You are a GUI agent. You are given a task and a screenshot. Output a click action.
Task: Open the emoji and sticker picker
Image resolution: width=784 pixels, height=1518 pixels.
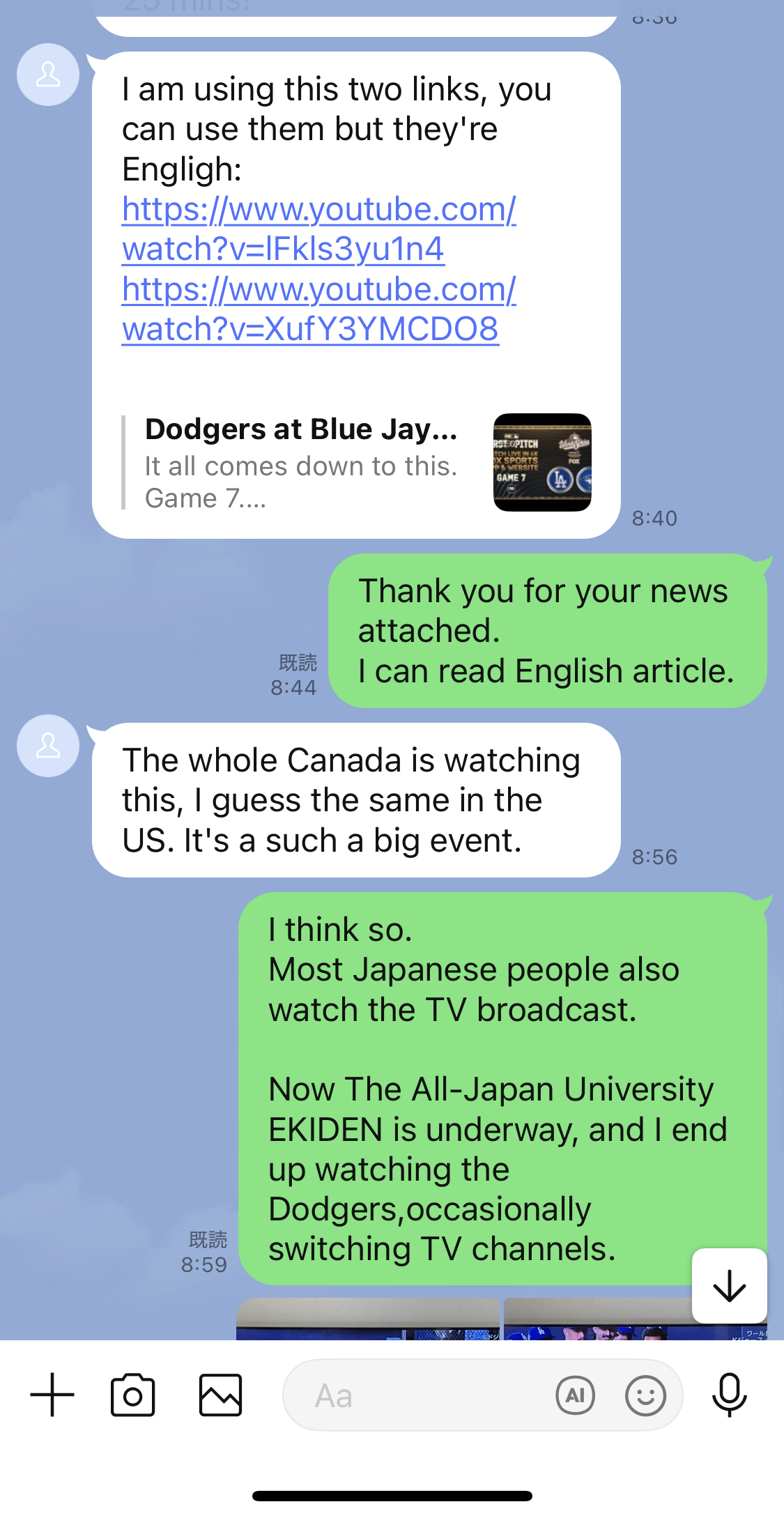[x=645, y=1395]
